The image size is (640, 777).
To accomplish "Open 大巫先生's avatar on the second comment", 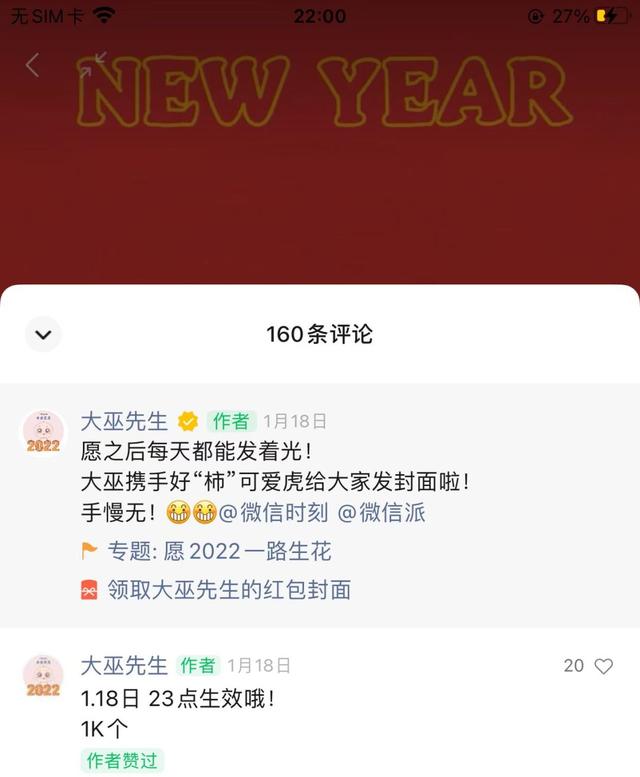I will point(43,677).
